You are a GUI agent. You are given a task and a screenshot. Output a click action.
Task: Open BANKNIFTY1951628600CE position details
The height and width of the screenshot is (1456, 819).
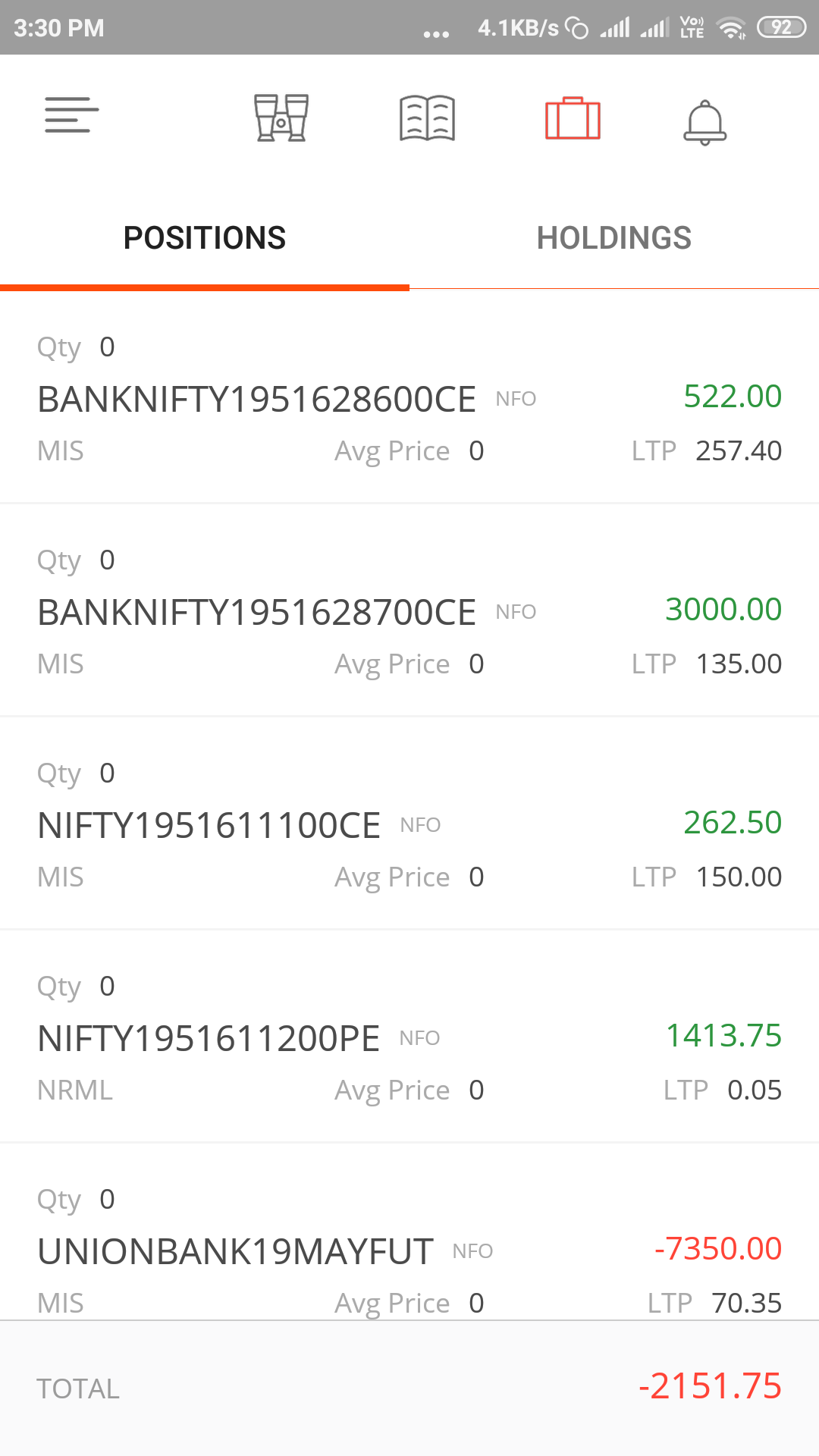tap(409, 397)
